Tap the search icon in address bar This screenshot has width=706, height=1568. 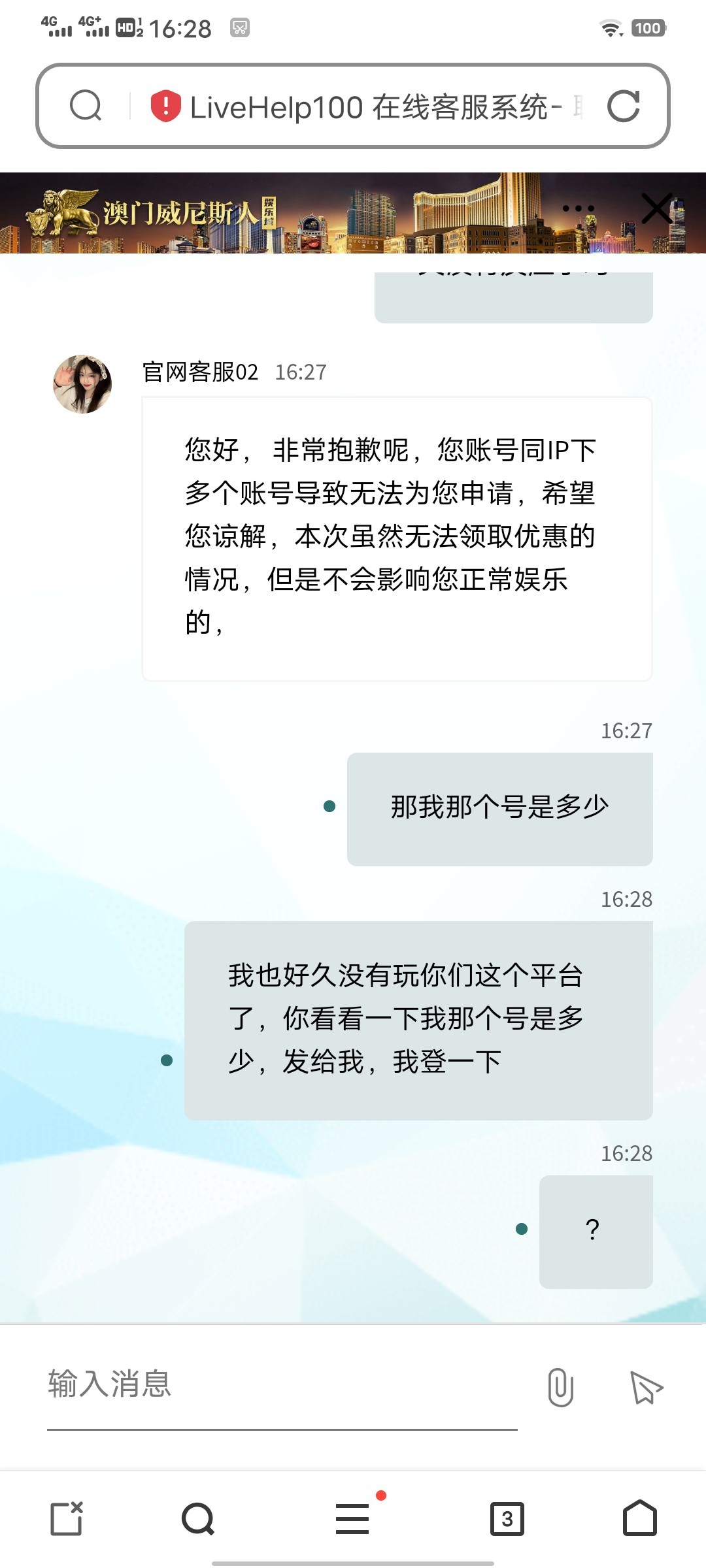(x=86, y=106)
